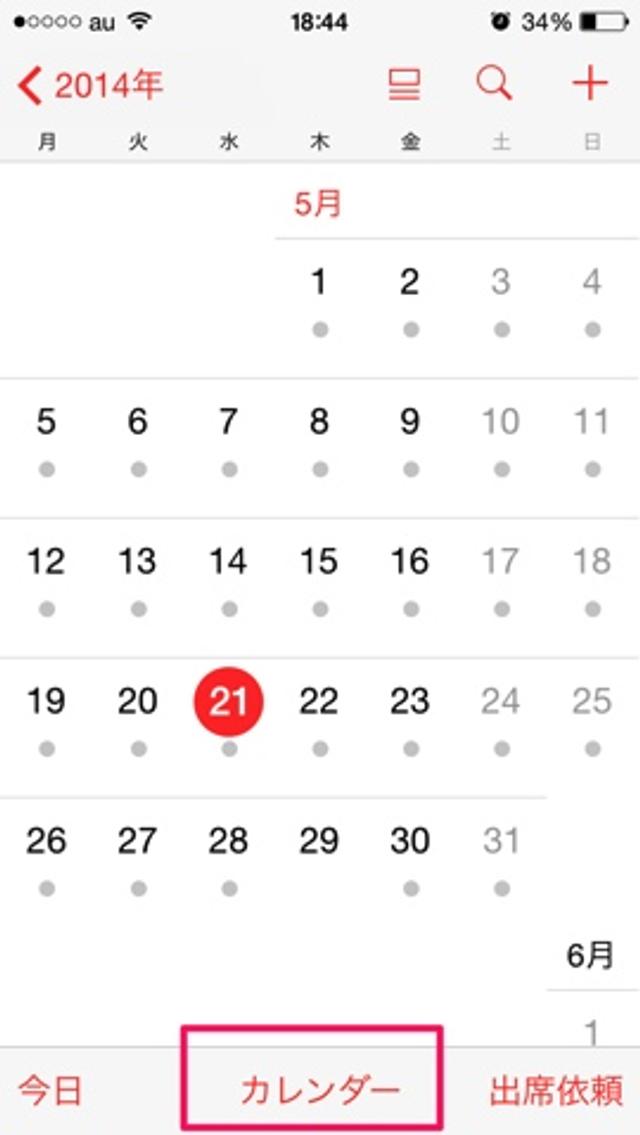
Task: Select May 30 on the calendar
Action: 410,842
